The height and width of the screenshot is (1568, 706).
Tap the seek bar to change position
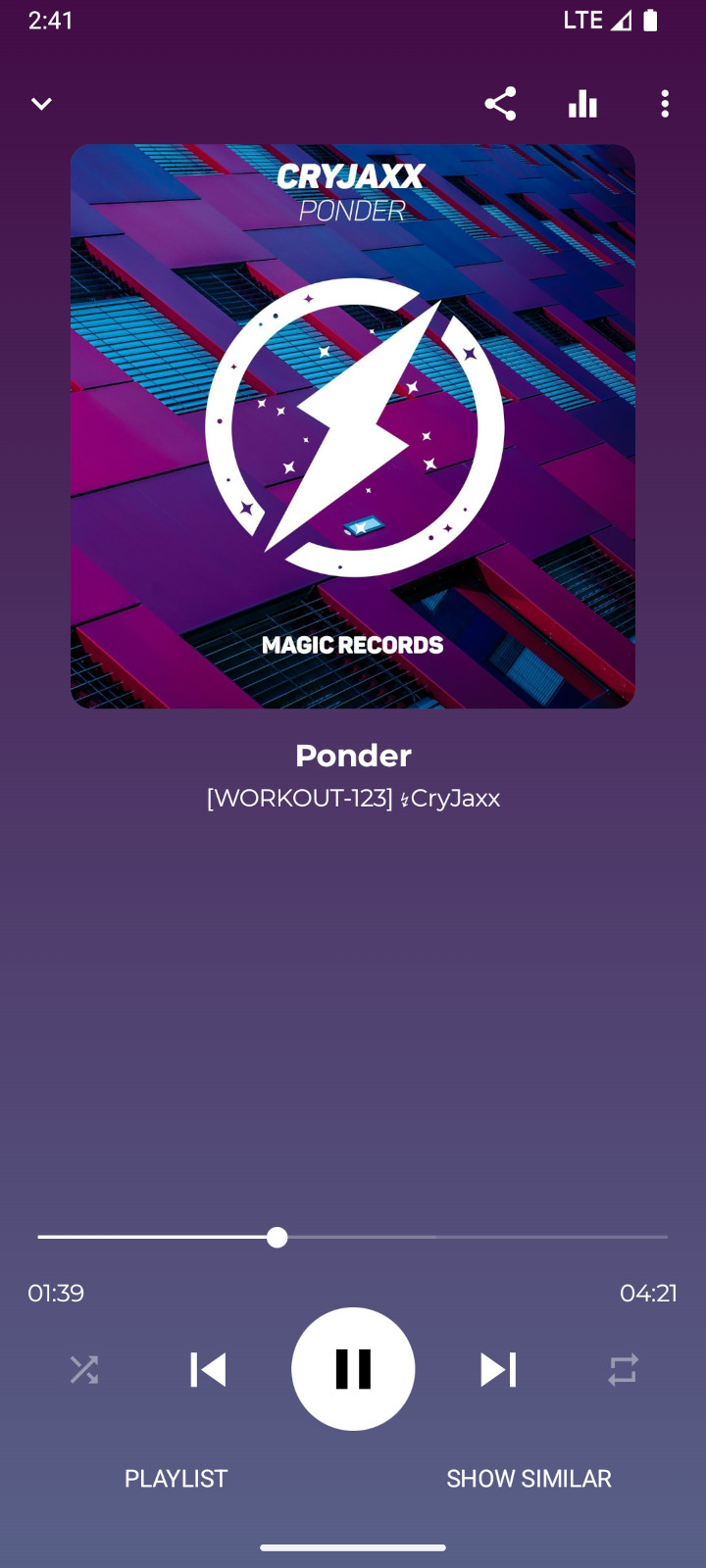coord(353,1237)
